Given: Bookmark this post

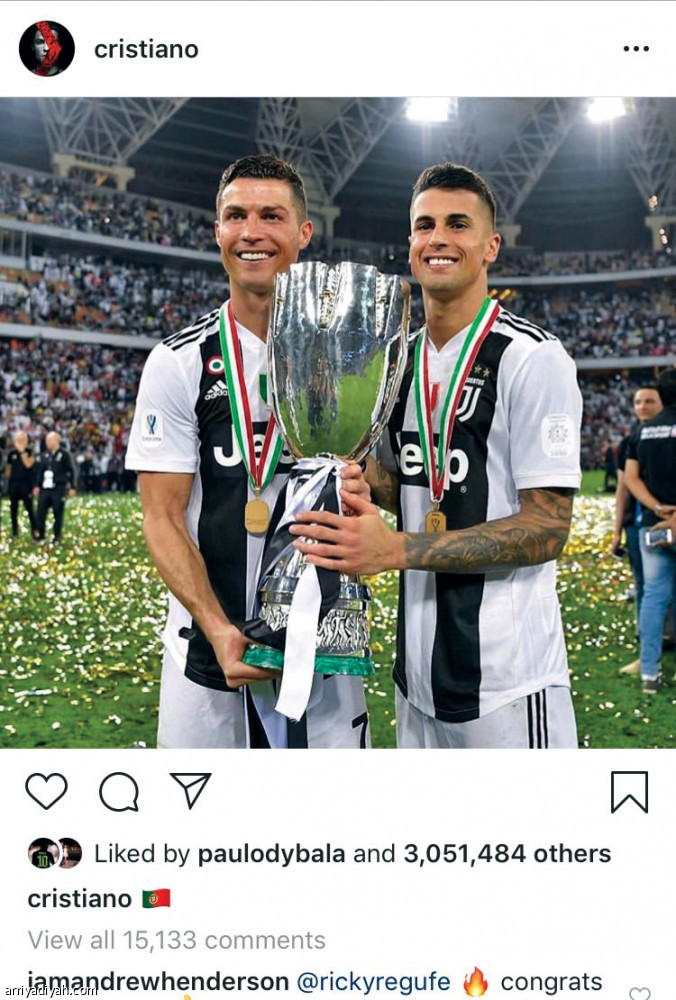Looking at the screenshot, I should click(x=629, y=792).
